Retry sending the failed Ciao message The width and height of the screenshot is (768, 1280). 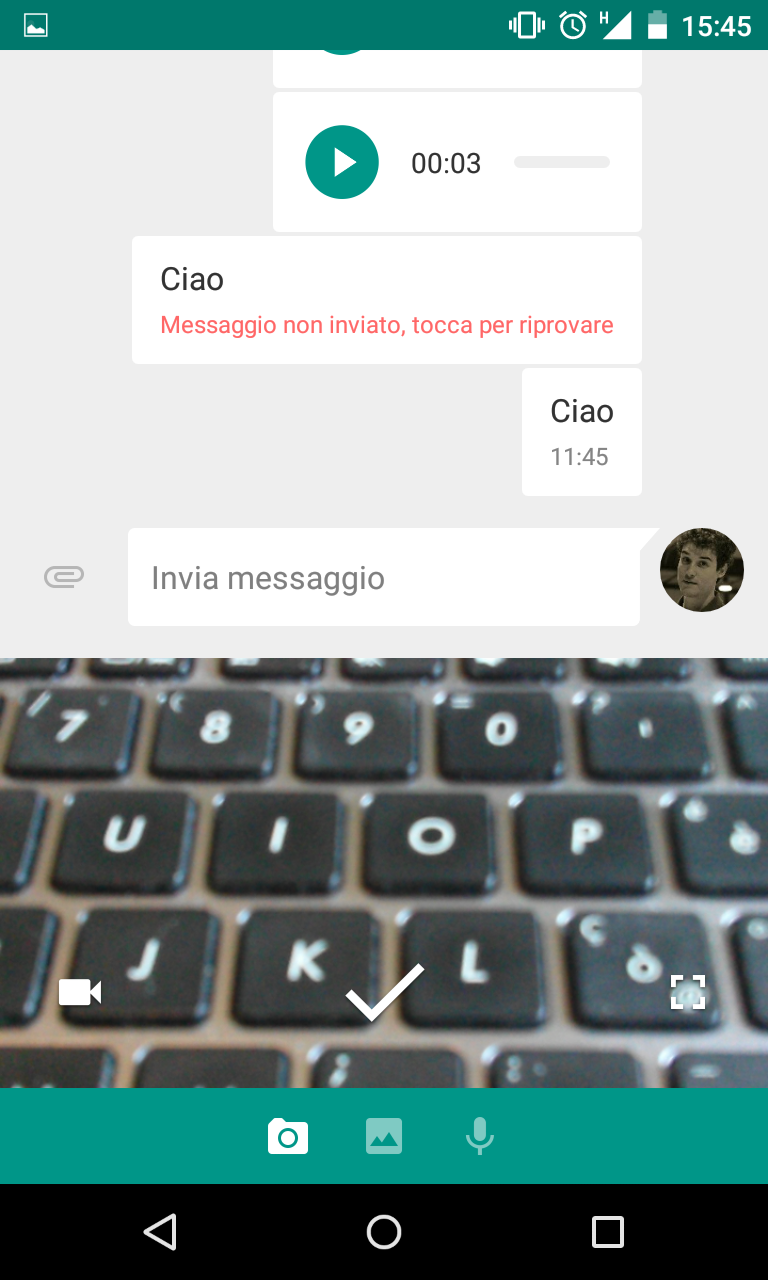point(387,325)
